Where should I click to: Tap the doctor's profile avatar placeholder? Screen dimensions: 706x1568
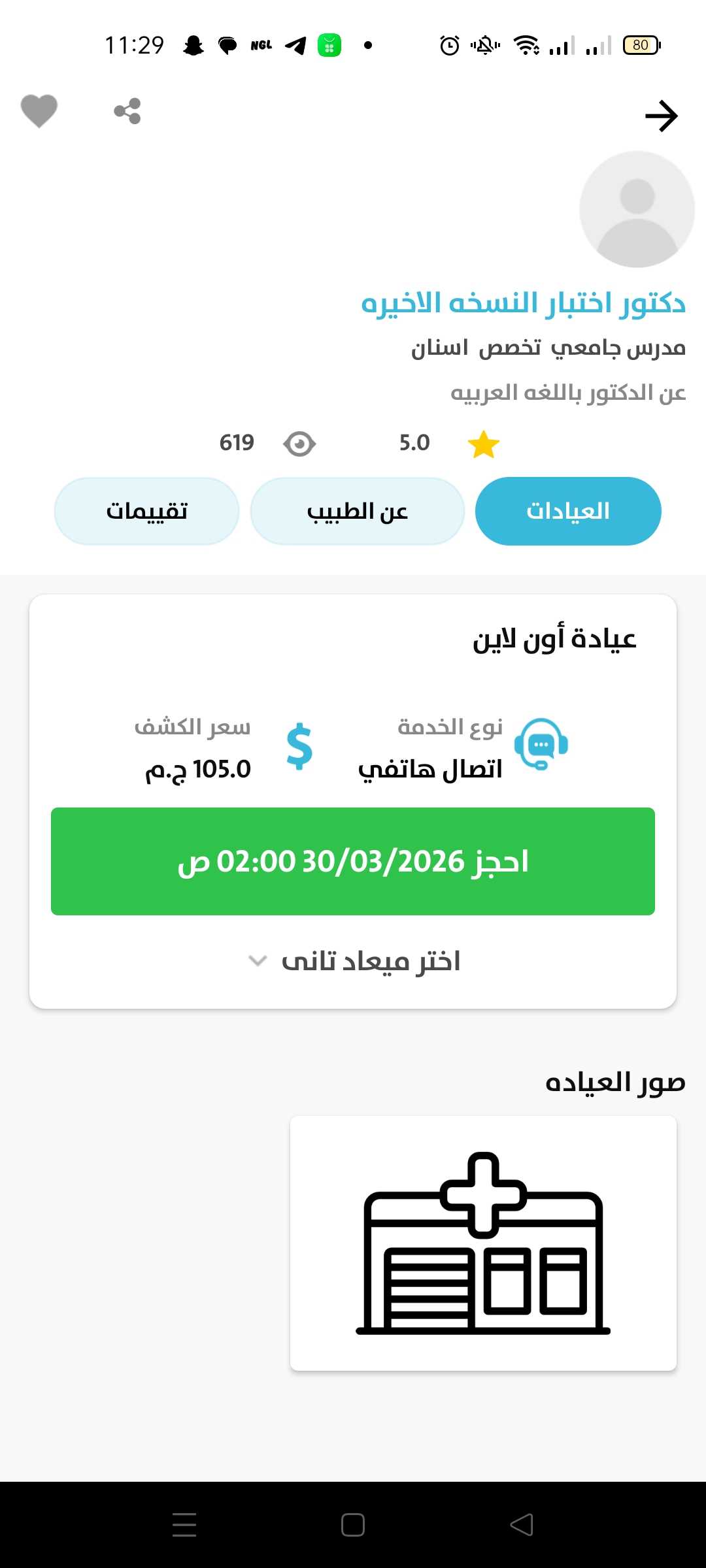coord(637,209)
